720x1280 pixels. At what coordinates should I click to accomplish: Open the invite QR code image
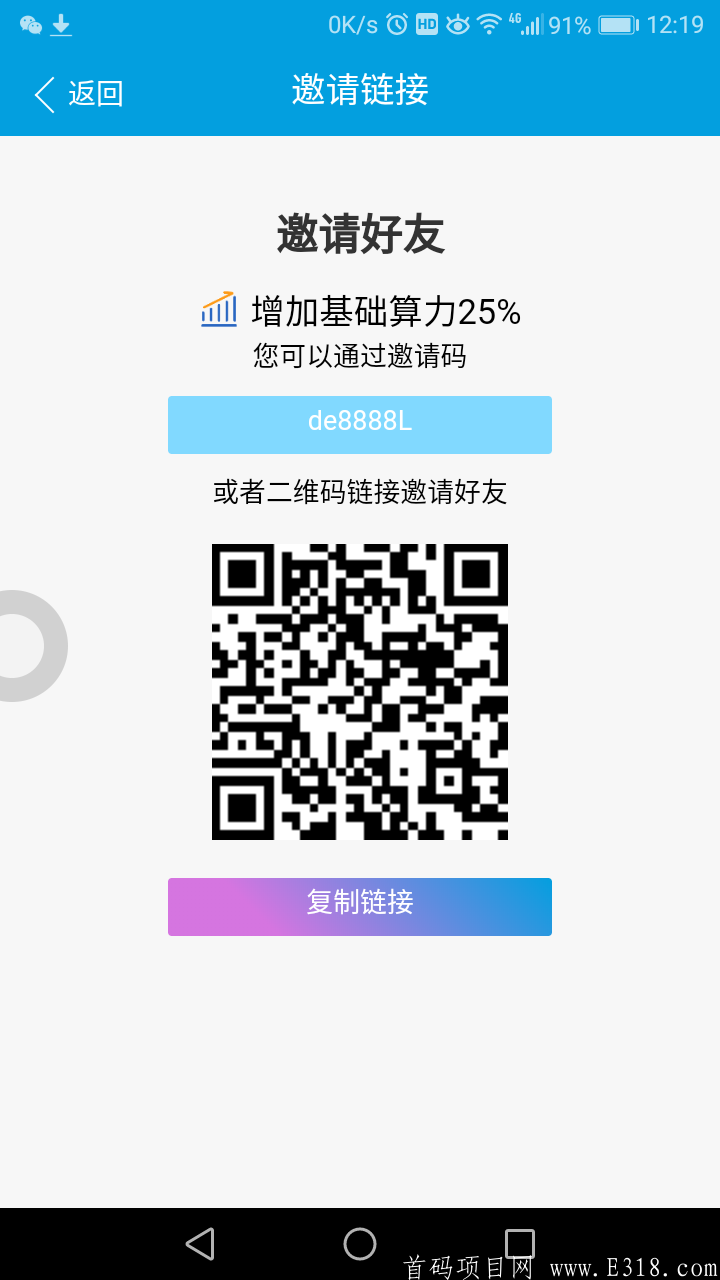[360, 691]
